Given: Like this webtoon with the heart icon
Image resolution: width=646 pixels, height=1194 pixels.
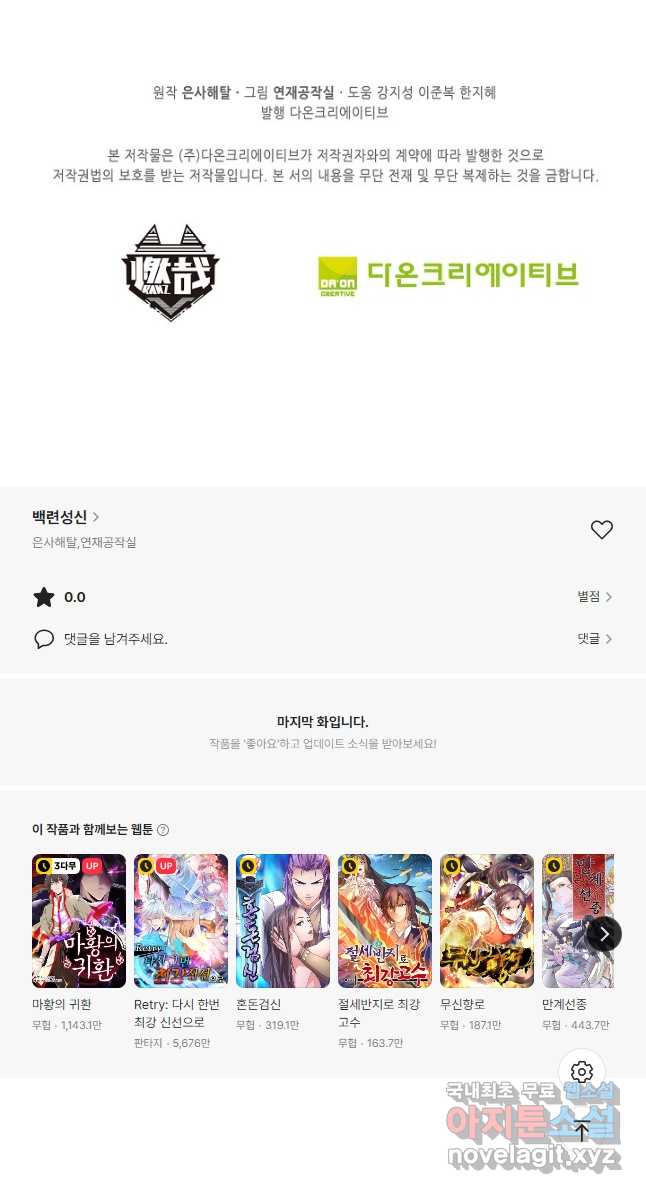Looking at the screenshot, I should [x=601, y=530].
